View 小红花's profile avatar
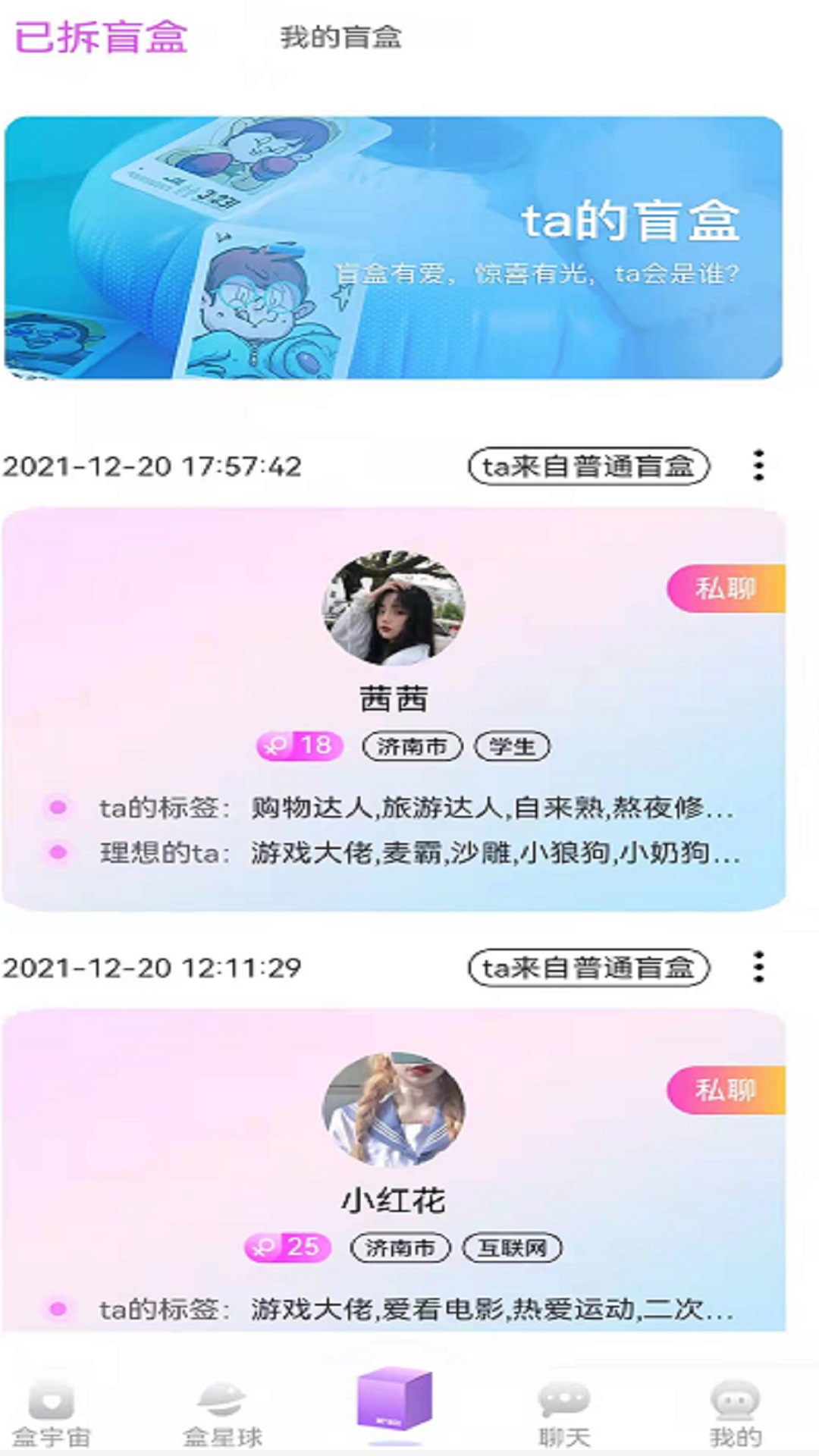 click(393, 1109)
